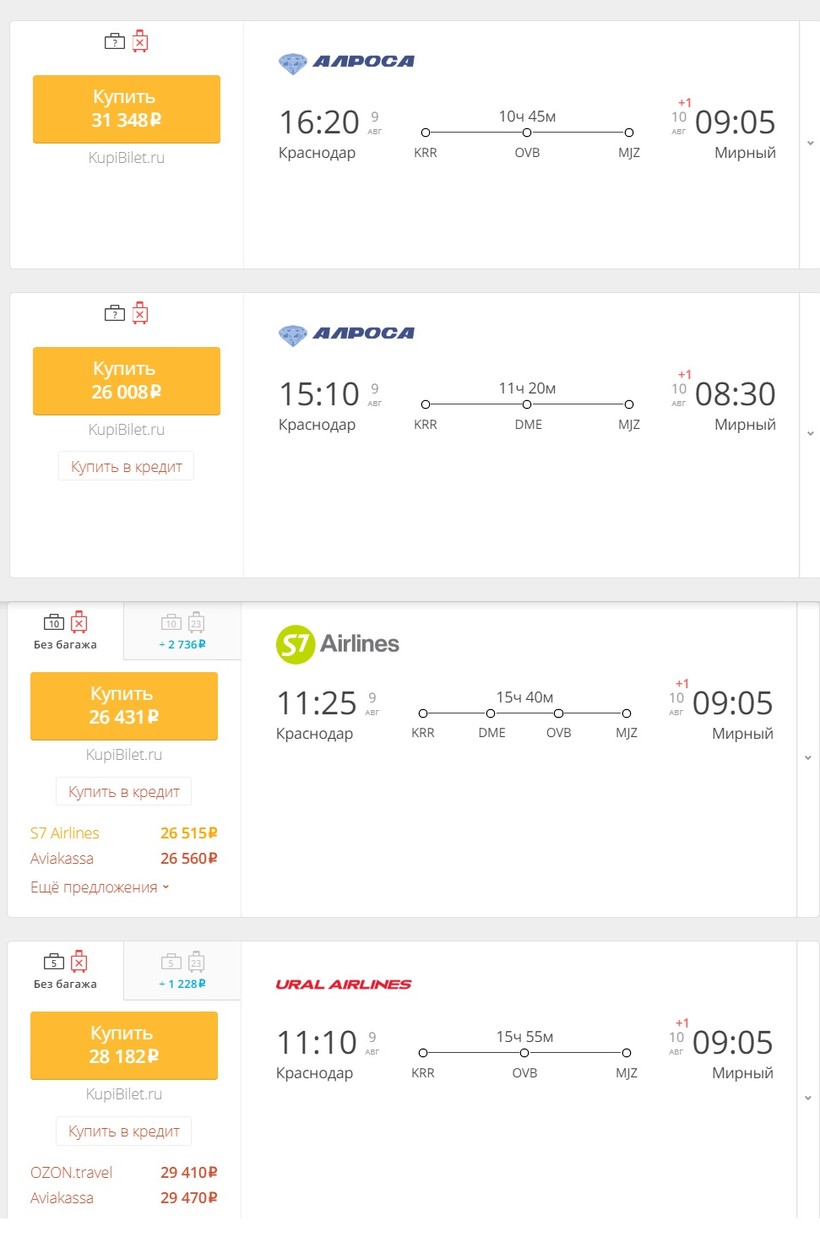Screen dimensions: 820x1253
Task: Expand details of the 11:10 Ural Airlines flight
Action: click(x=808, y=1098)
